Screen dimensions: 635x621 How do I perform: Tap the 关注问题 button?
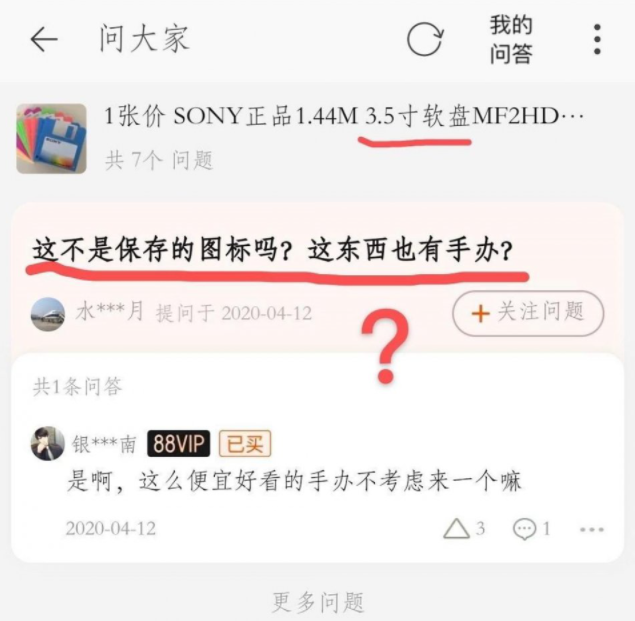[528, 313]
